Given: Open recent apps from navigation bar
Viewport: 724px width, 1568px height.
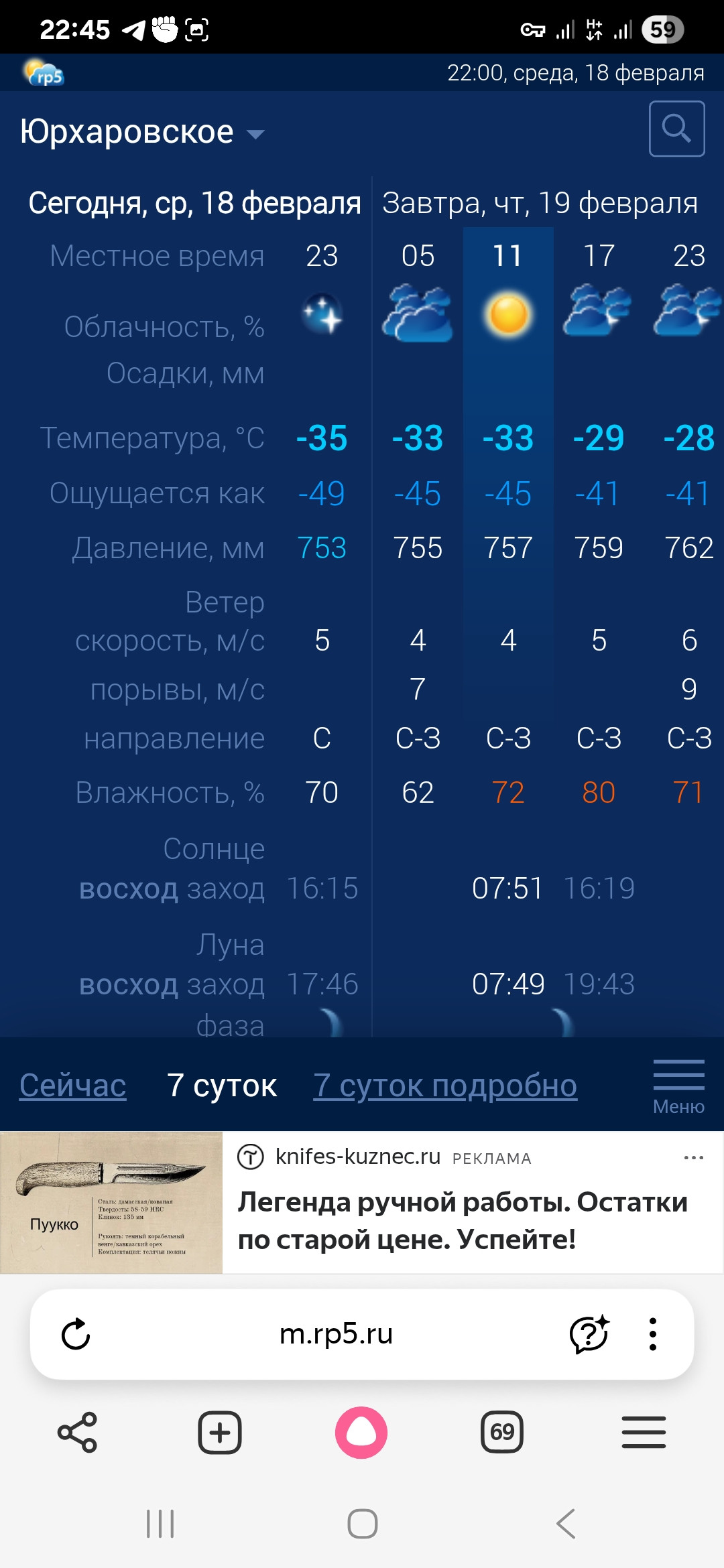Looking at the screenshot, I should (x=160, y=1524).
